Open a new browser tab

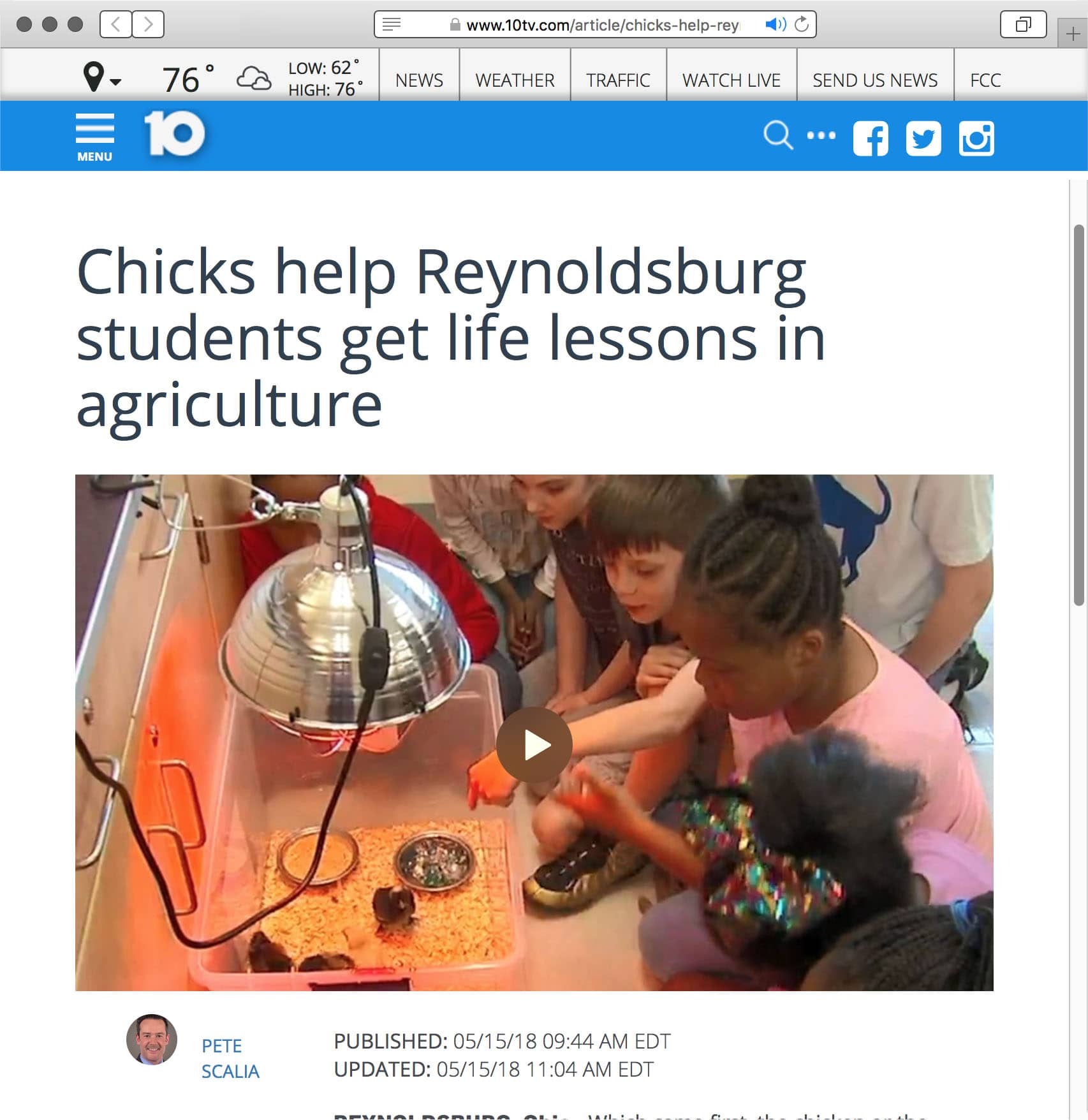[x=1073, y=34]
